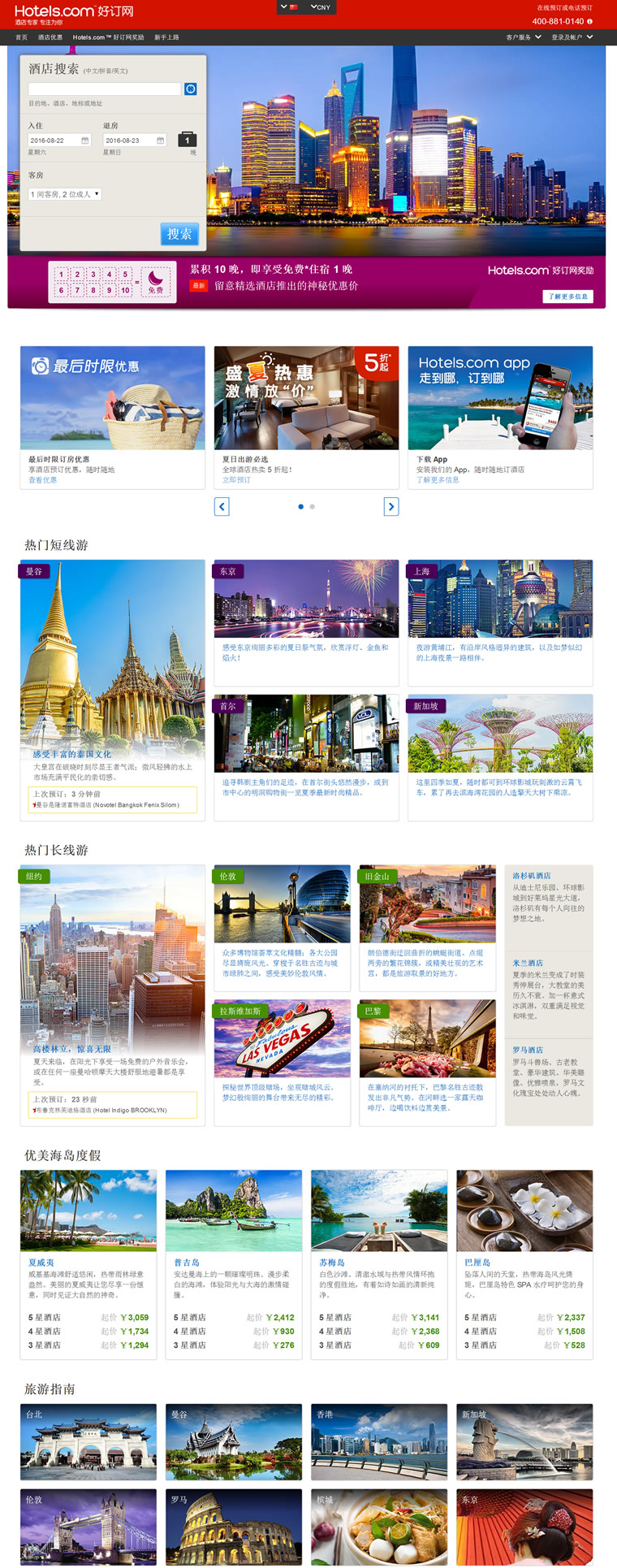Open the check-in date calendar icon
The height and width of the screenshot is (1568, 617).
(x=85, y=140)
